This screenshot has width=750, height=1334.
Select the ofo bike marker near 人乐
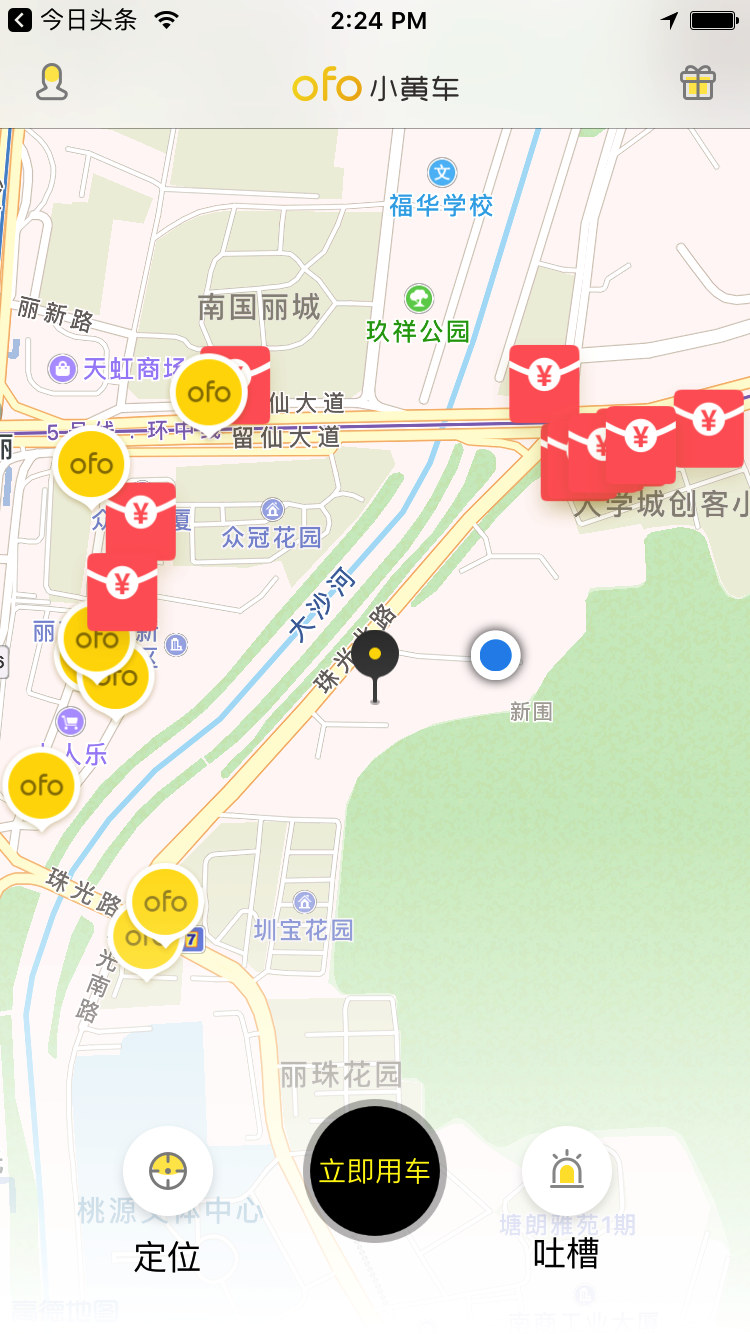pos(41,787)
